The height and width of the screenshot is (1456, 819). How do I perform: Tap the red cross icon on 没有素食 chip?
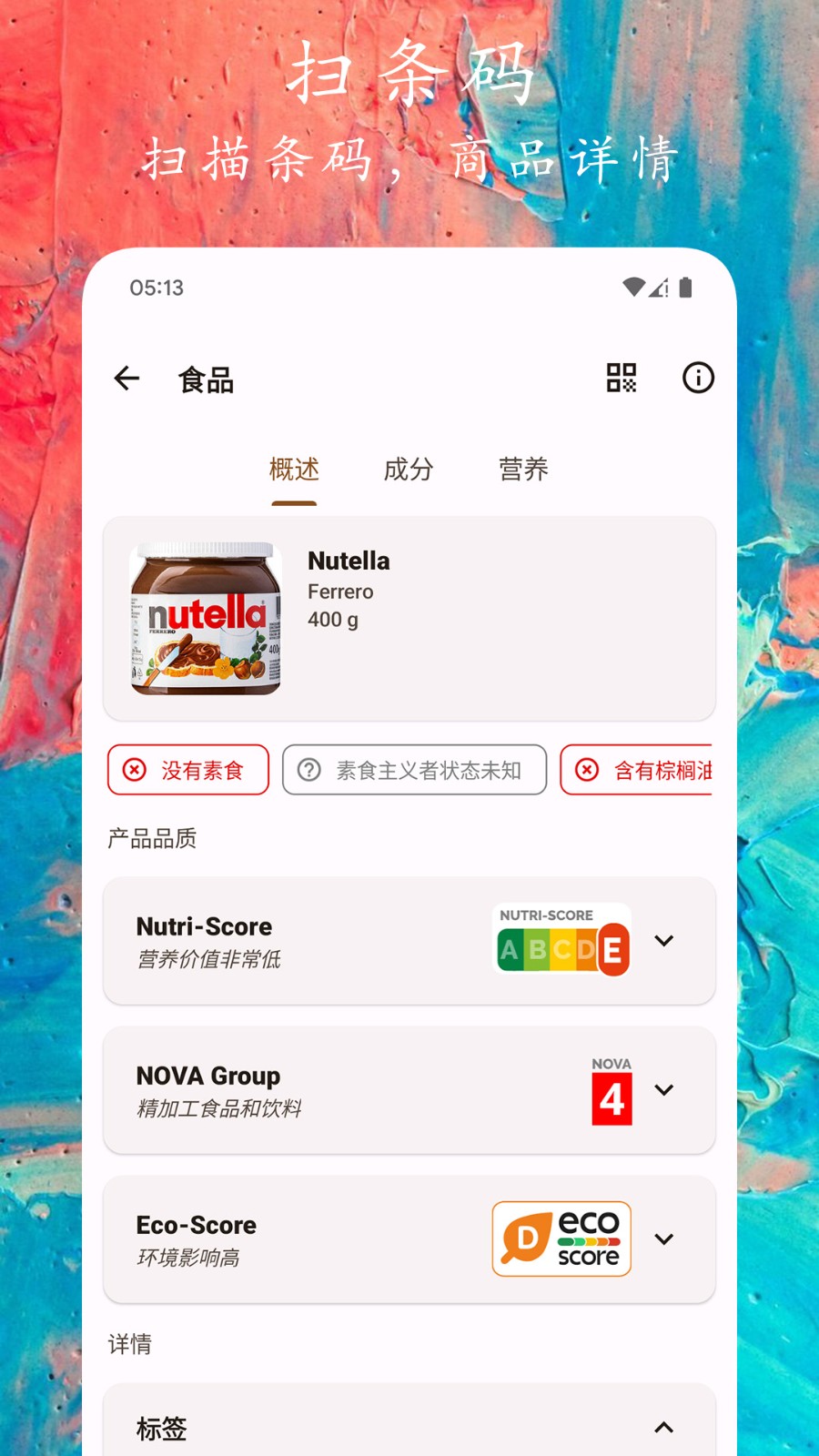point(135,770)
